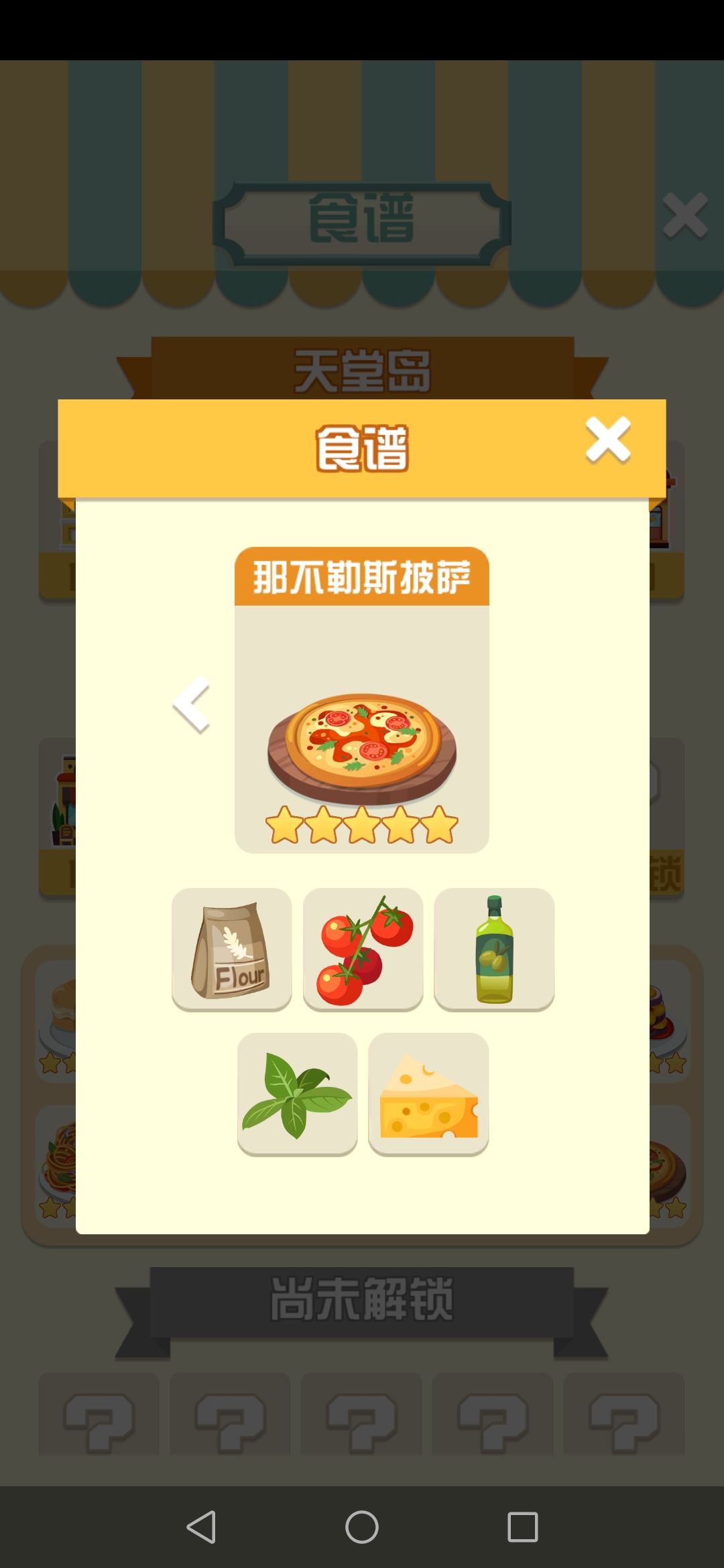Select the cheese wedge ingredient icon
The image size is (724, 1568).
428,1092
